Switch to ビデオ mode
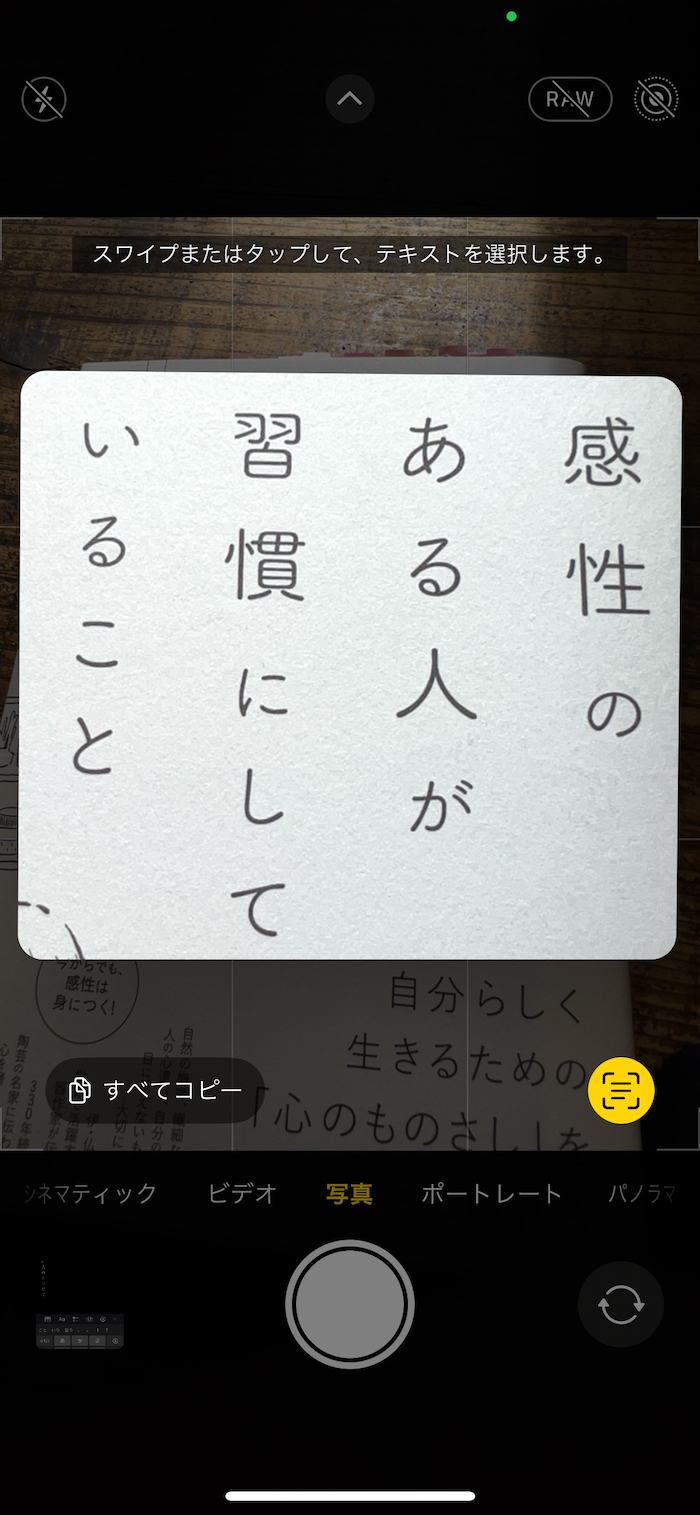Image resolution: width=700 pixels, height=1515 pixels. coord(243,1193)
